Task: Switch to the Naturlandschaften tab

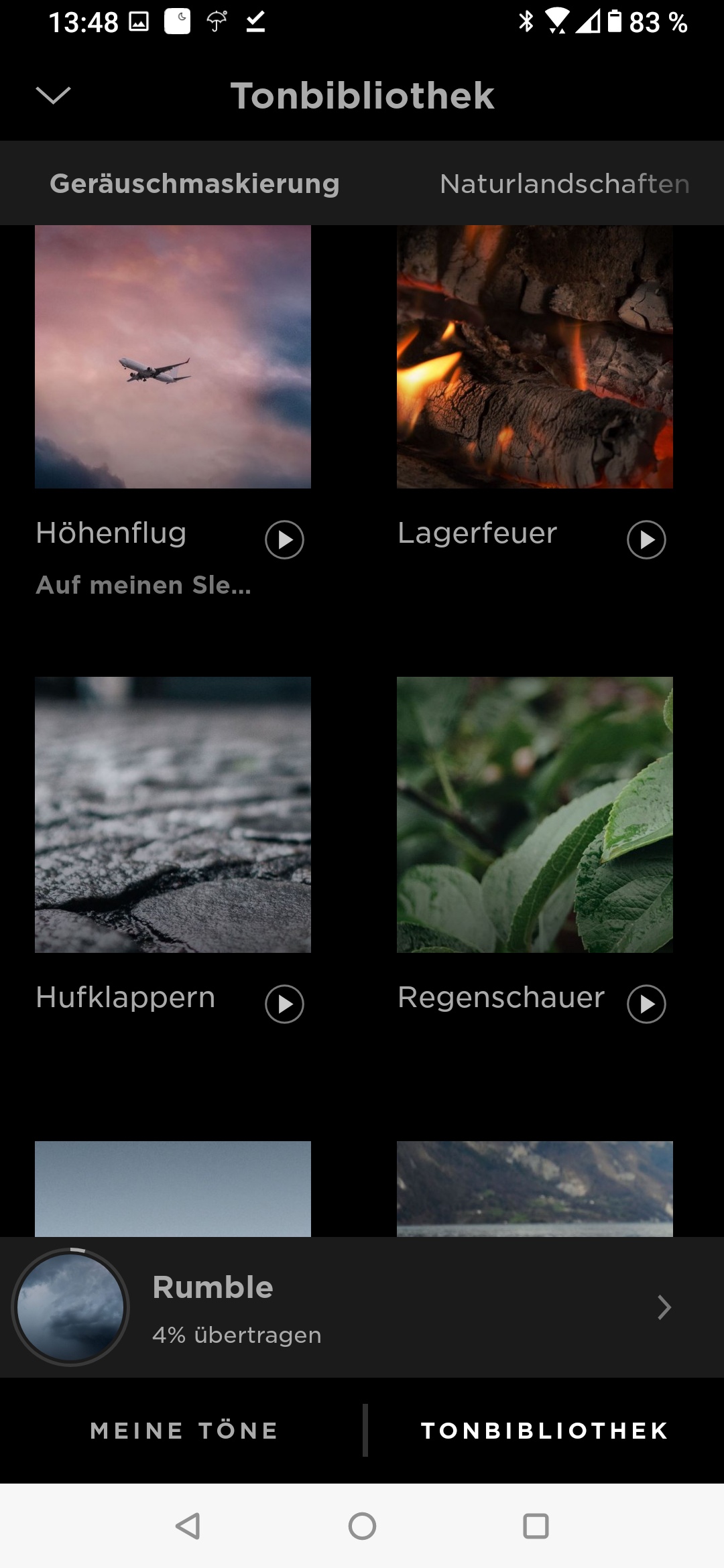Action: (564, 184)
